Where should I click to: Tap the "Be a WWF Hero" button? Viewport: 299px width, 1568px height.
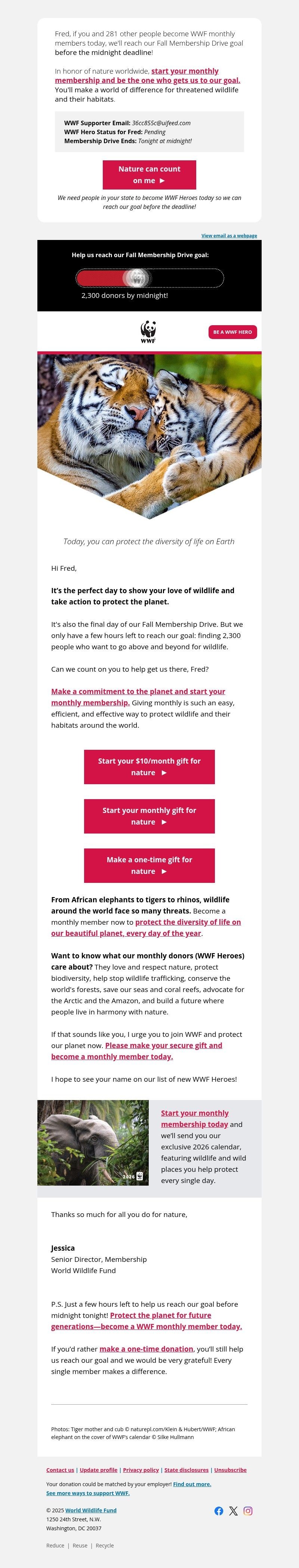pos(232,332)
